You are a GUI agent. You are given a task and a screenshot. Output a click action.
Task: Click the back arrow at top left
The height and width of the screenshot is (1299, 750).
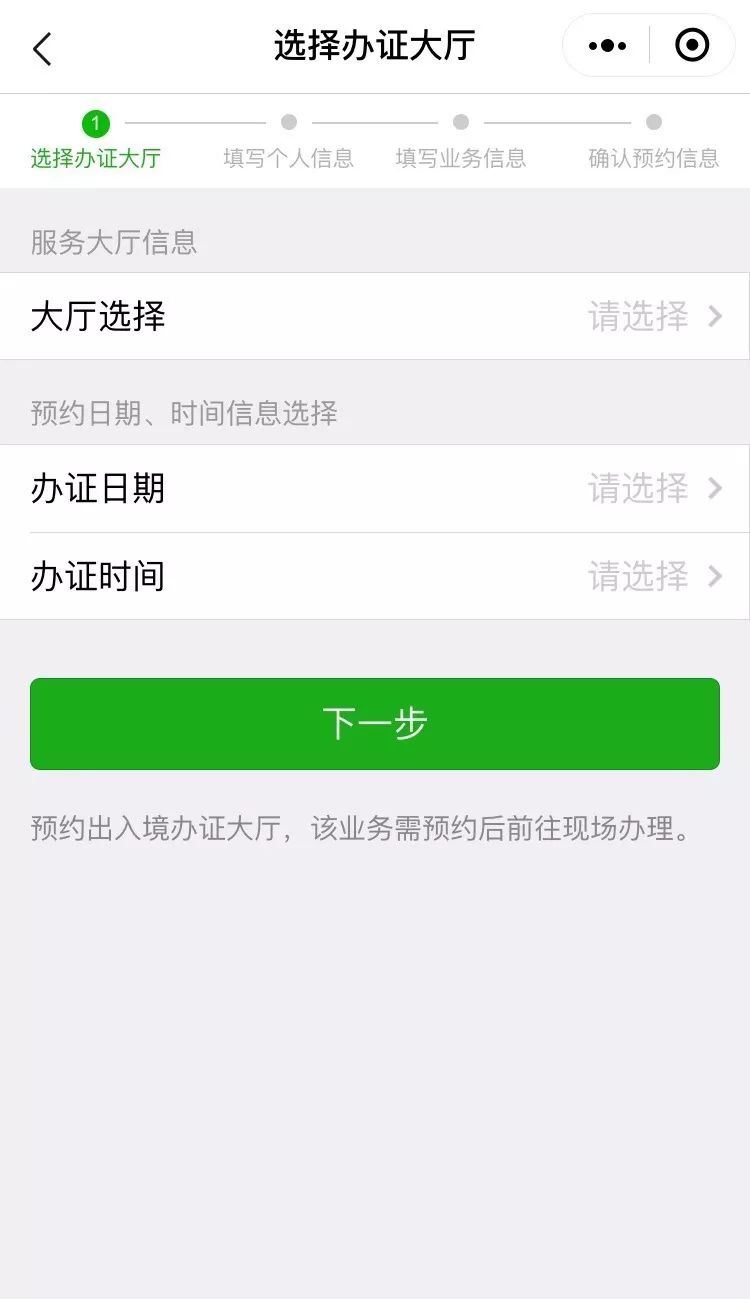coord(40,47)
